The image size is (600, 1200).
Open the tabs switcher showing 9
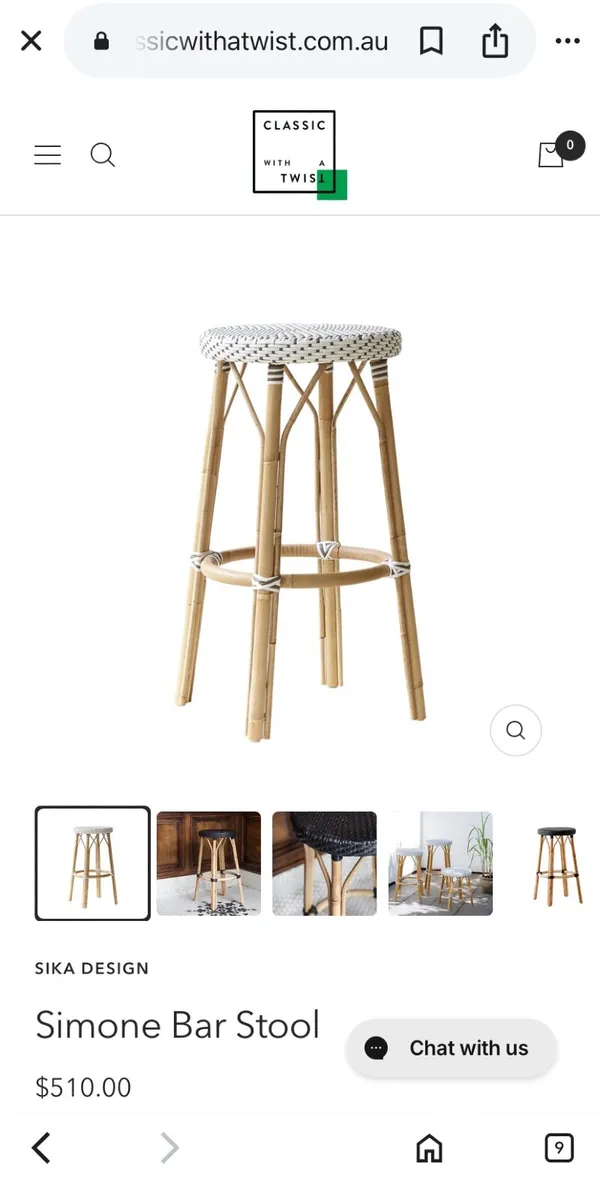pos(559,1148)
